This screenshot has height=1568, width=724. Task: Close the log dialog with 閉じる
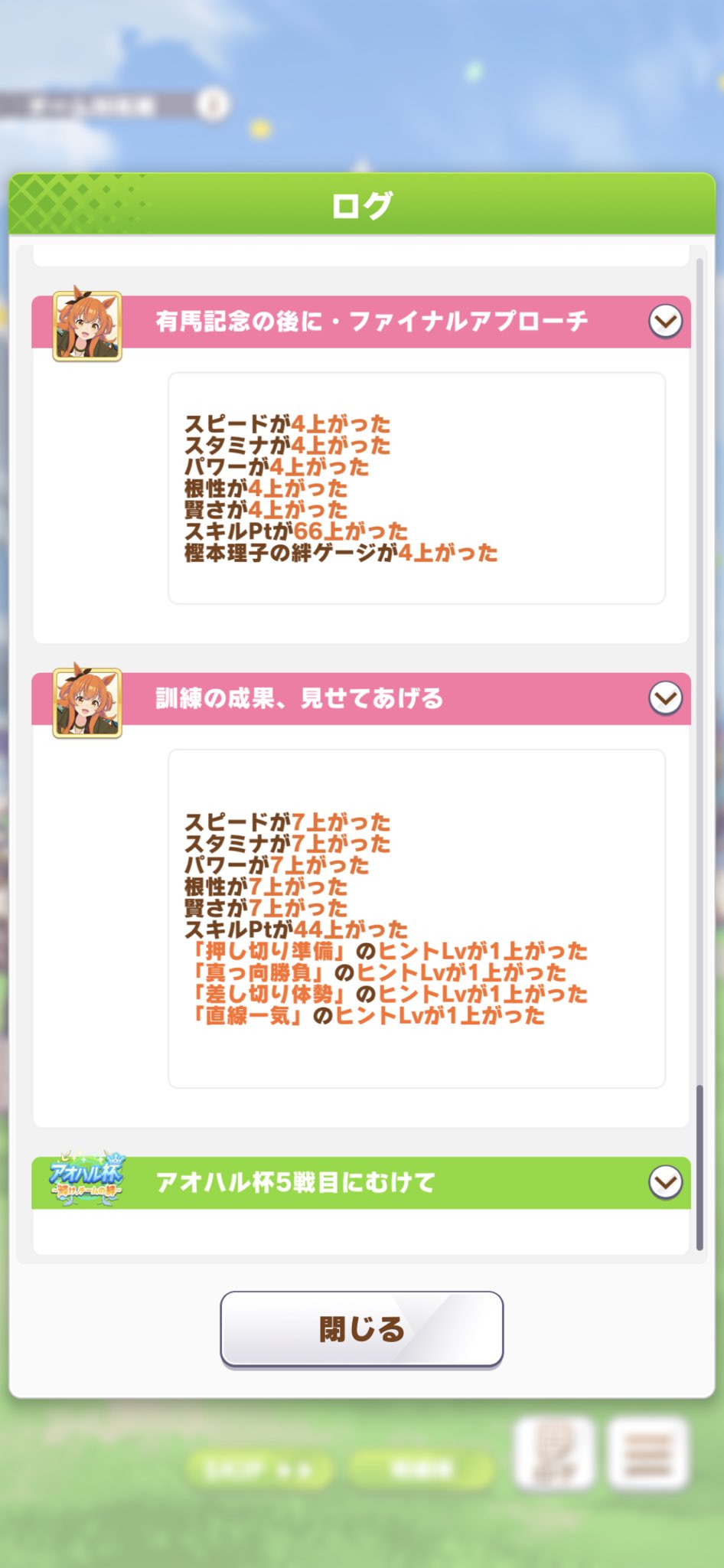click(x=361, y=1329)
